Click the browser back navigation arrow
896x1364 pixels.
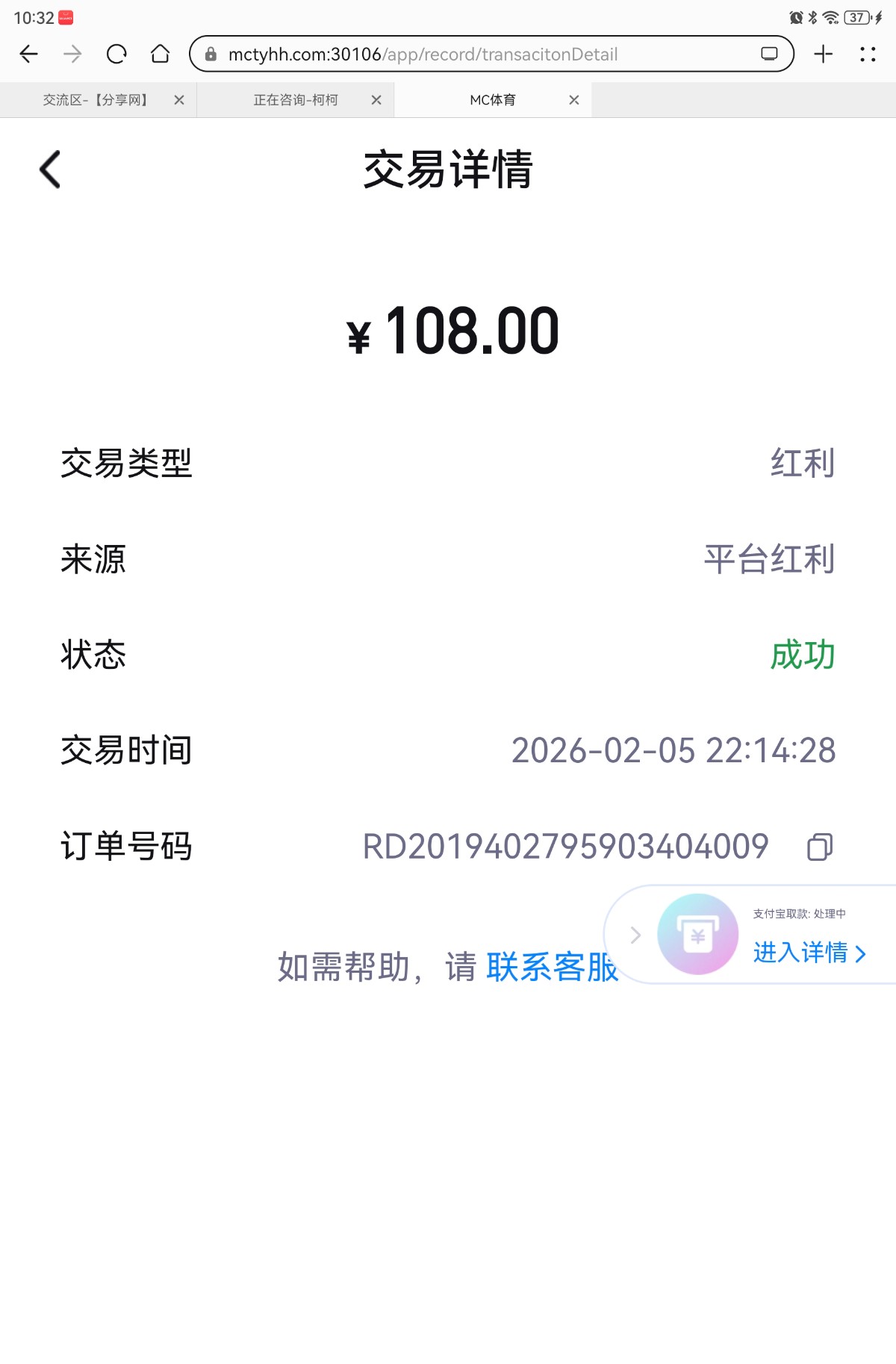[x=28, y=54]
